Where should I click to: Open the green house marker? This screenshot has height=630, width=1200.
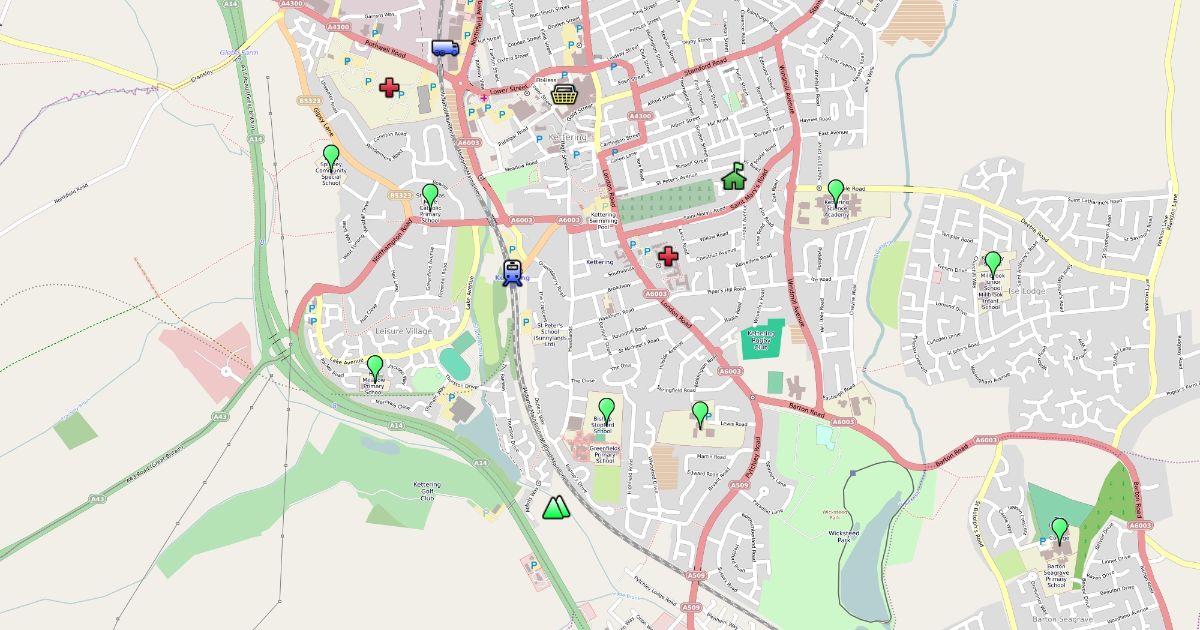tap(734, 177)
